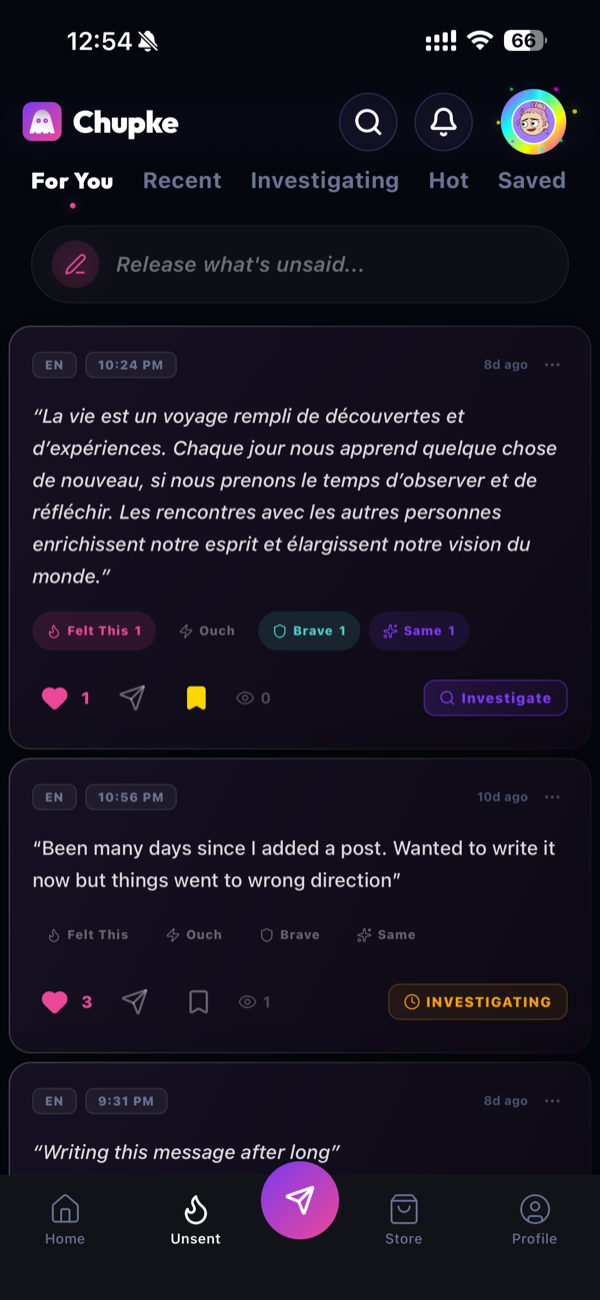The height and width of the screenshot is (1300, 600).
Task: React 'Brave' on the French post
Action: pyautogui.click(x=309, y=631)
